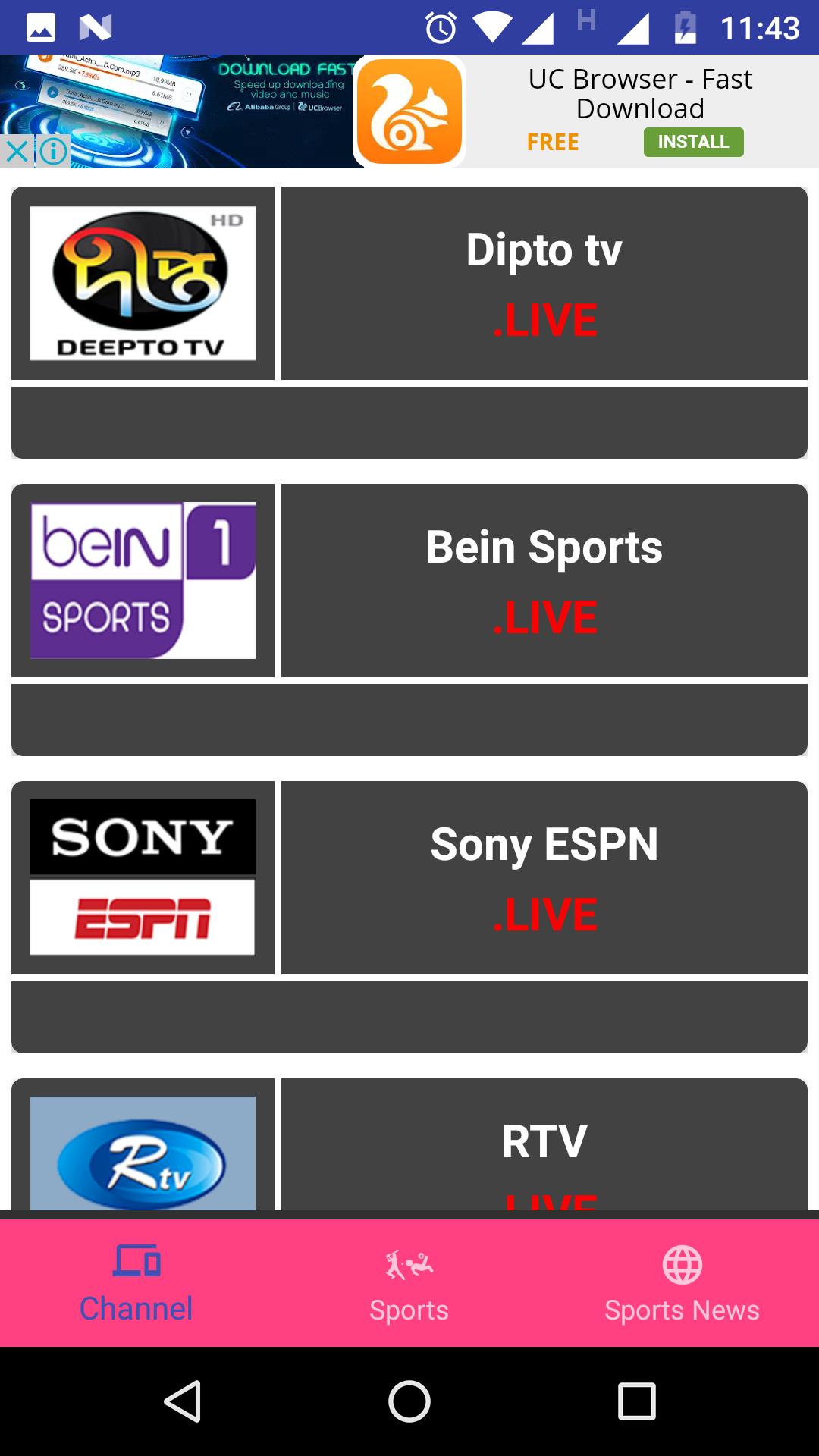The image size is (819, 1456).
Task: Close the UC Browser ad banner
Action: [16, 151]
